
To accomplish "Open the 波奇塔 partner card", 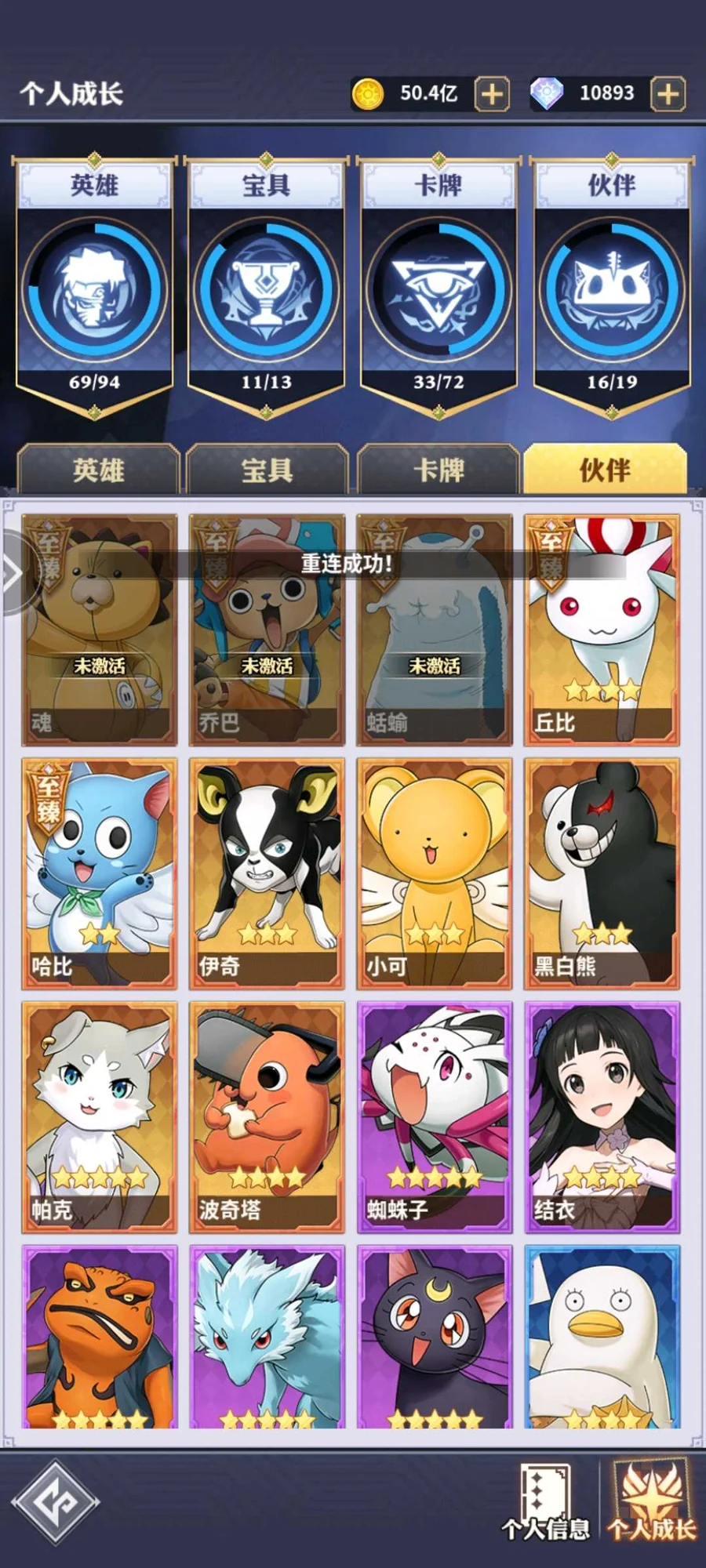I will coord(267,1116).
